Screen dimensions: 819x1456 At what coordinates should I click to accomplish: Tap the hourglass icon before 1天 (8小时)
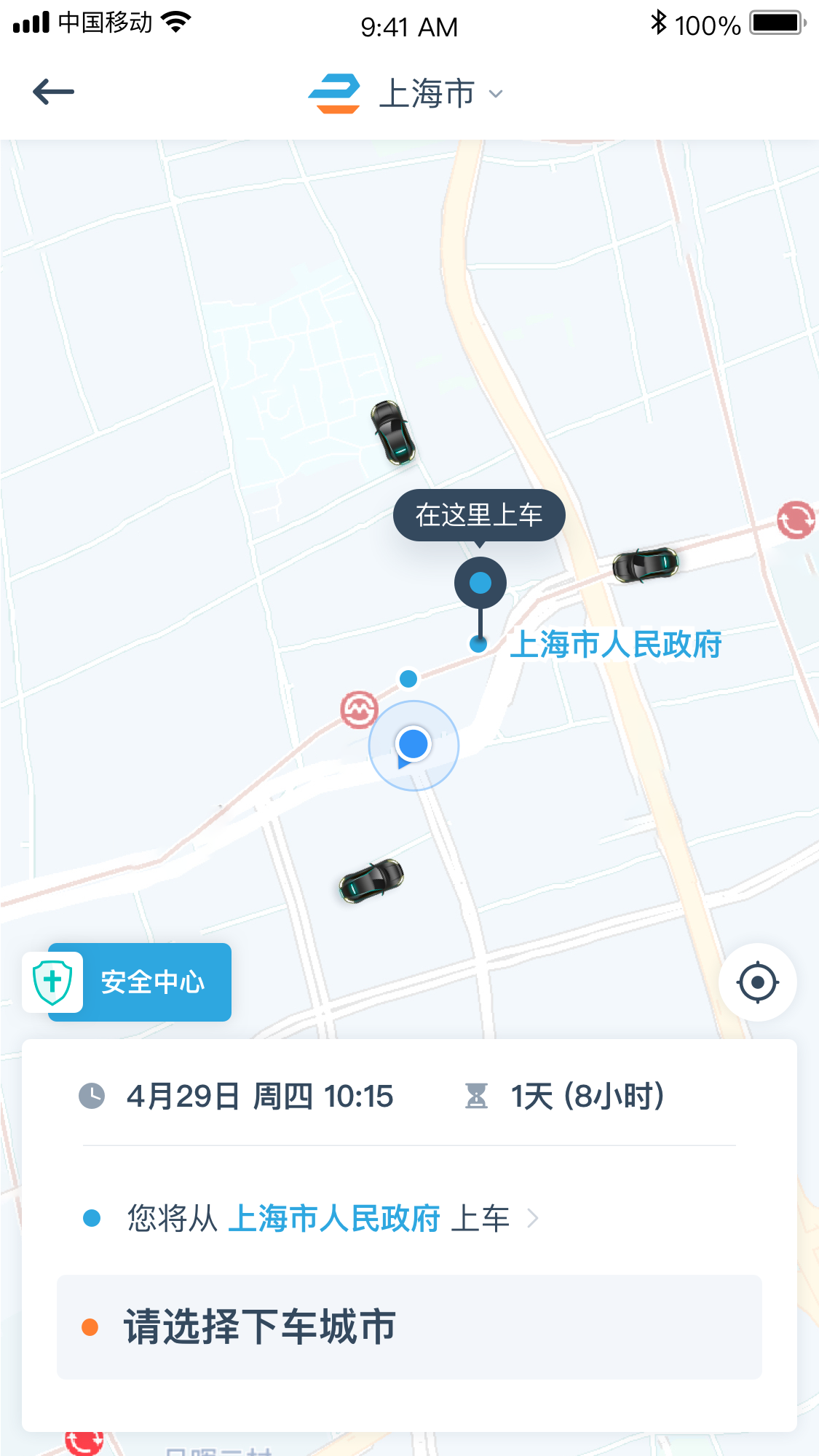click(x=477, y=1096)
